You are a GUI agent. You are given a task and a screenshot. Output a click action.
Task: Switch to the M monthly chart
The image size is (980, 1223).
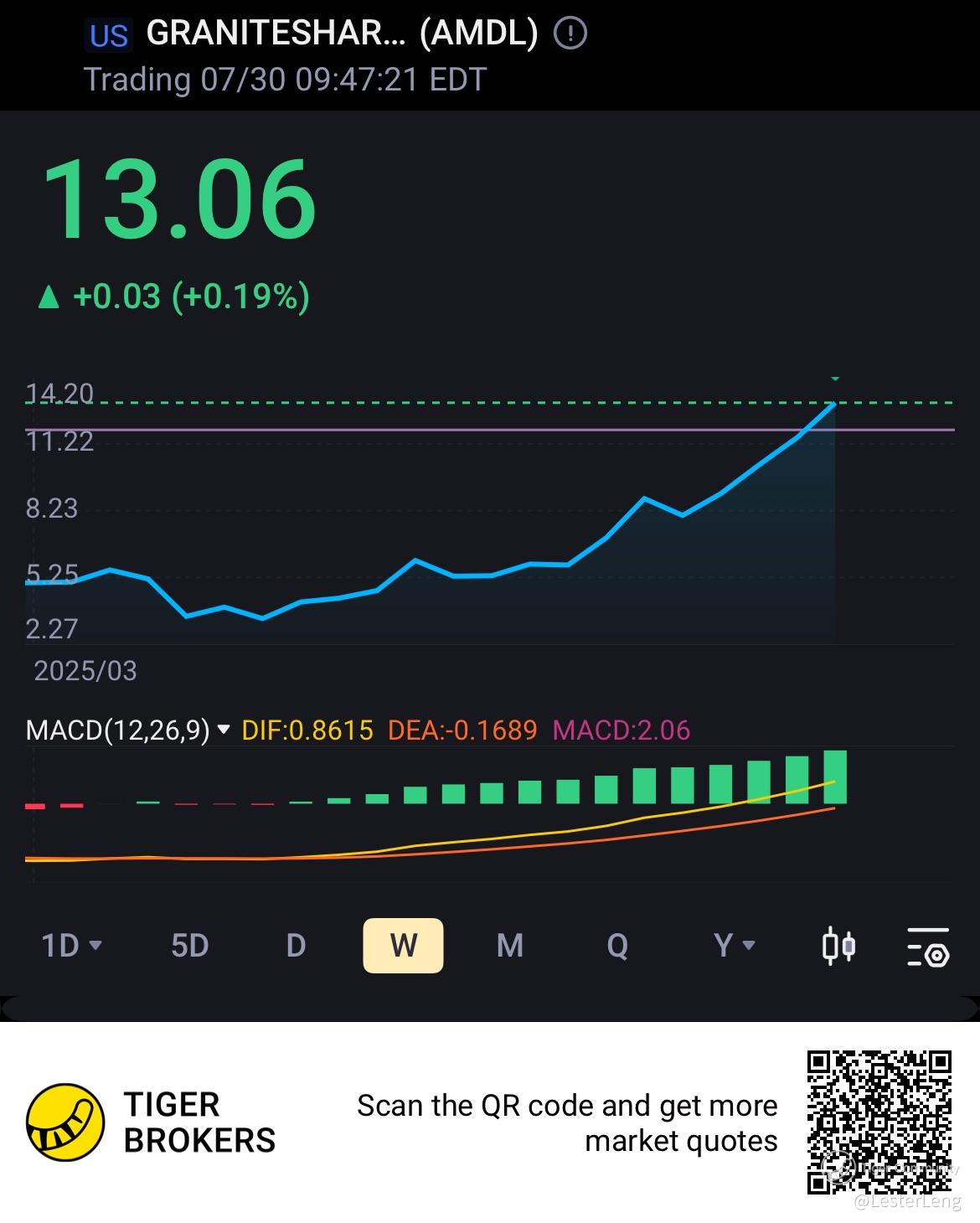(509, 946)
